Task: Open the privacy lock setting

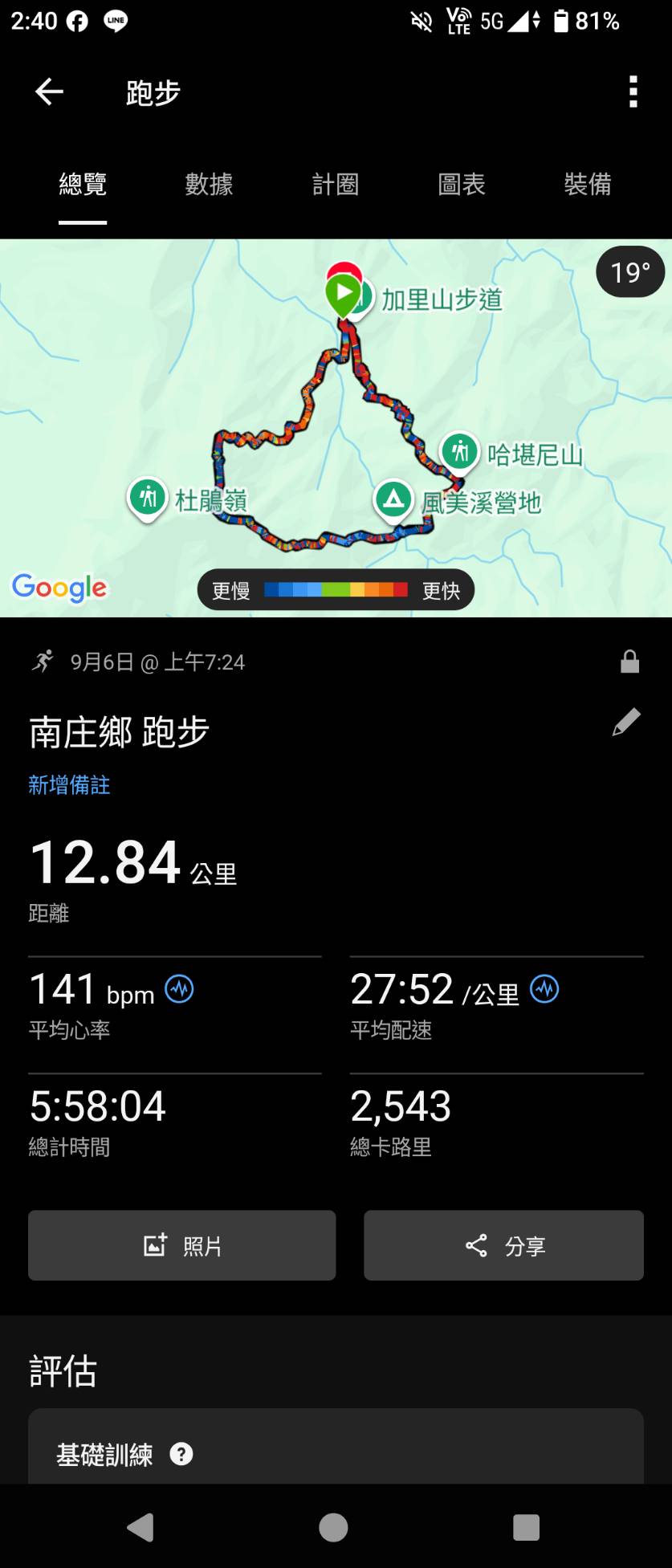Action: [629, 662]
